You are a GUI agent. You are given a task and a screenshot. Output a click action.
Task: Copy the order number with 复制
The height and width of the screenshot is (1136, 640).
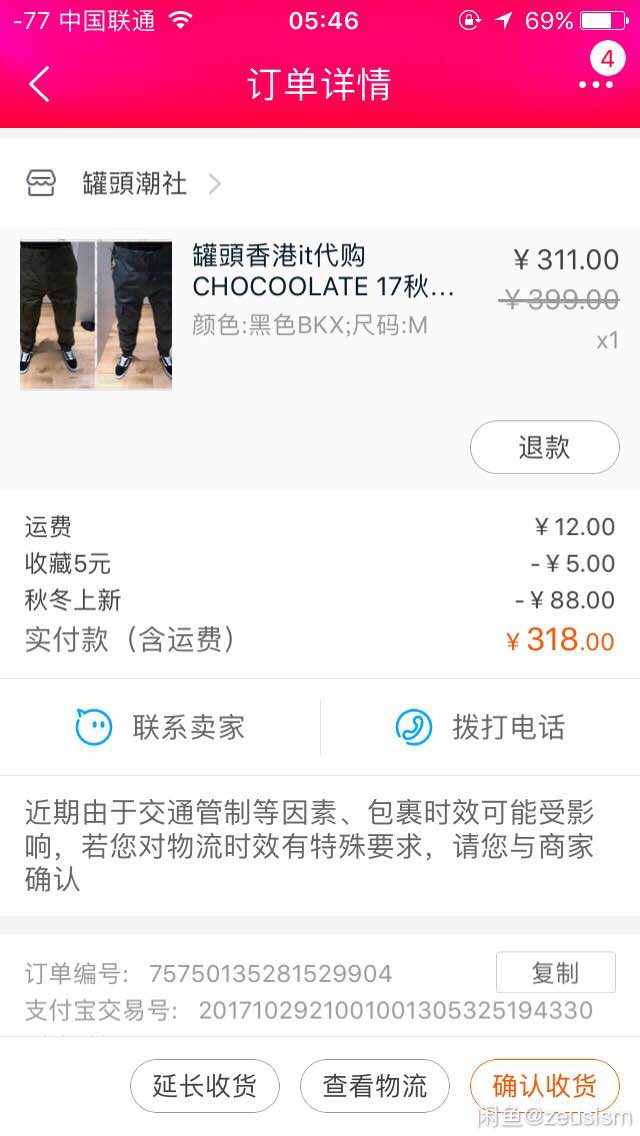[555, 973]
